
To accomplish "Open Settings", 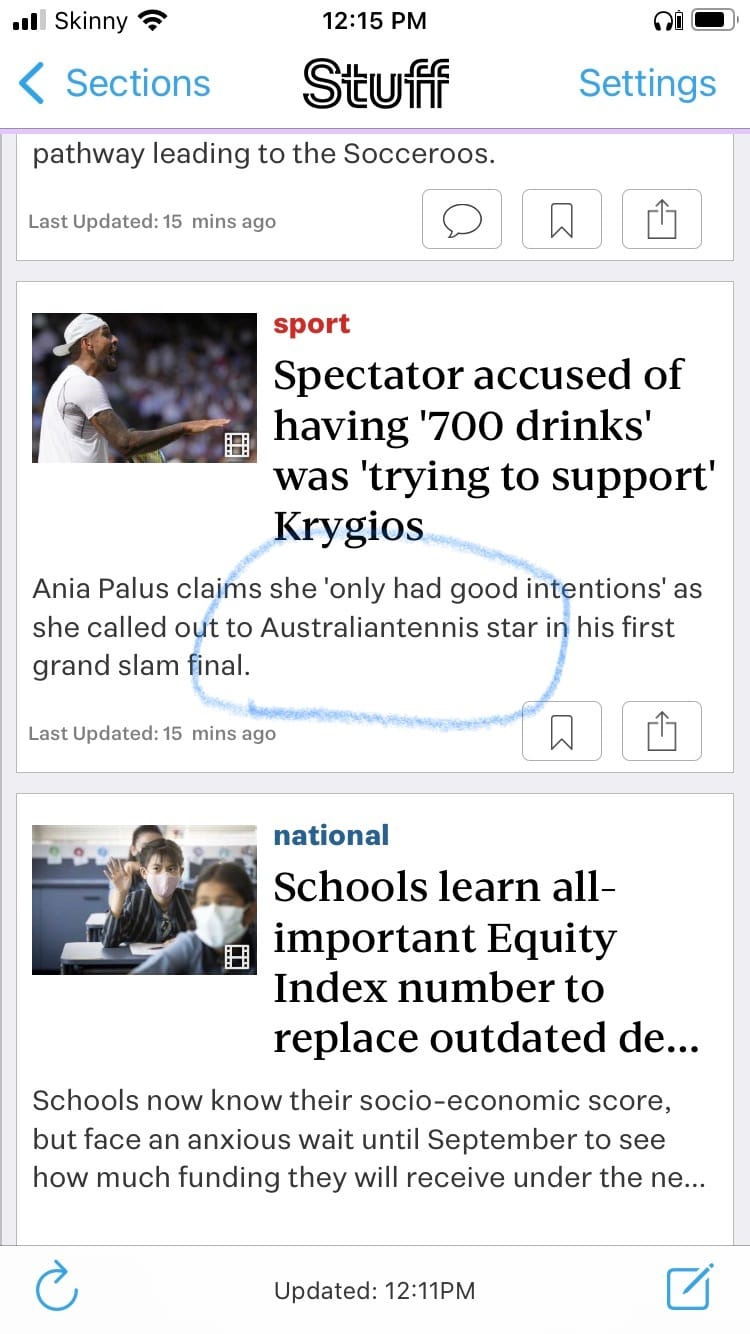I will (647, 84).
